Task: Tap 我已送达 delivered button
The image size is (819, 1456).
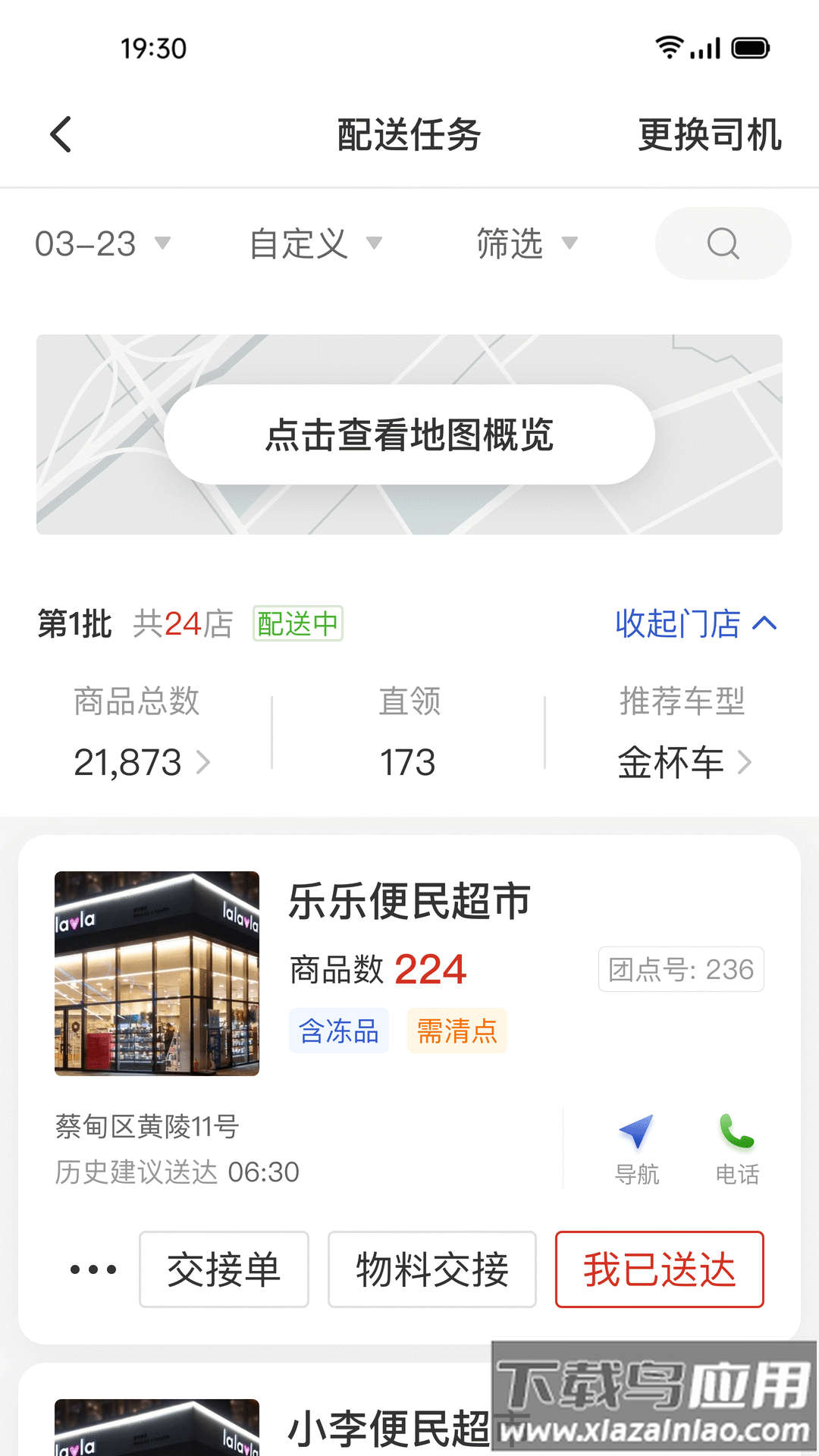Action: (658, 1269)
